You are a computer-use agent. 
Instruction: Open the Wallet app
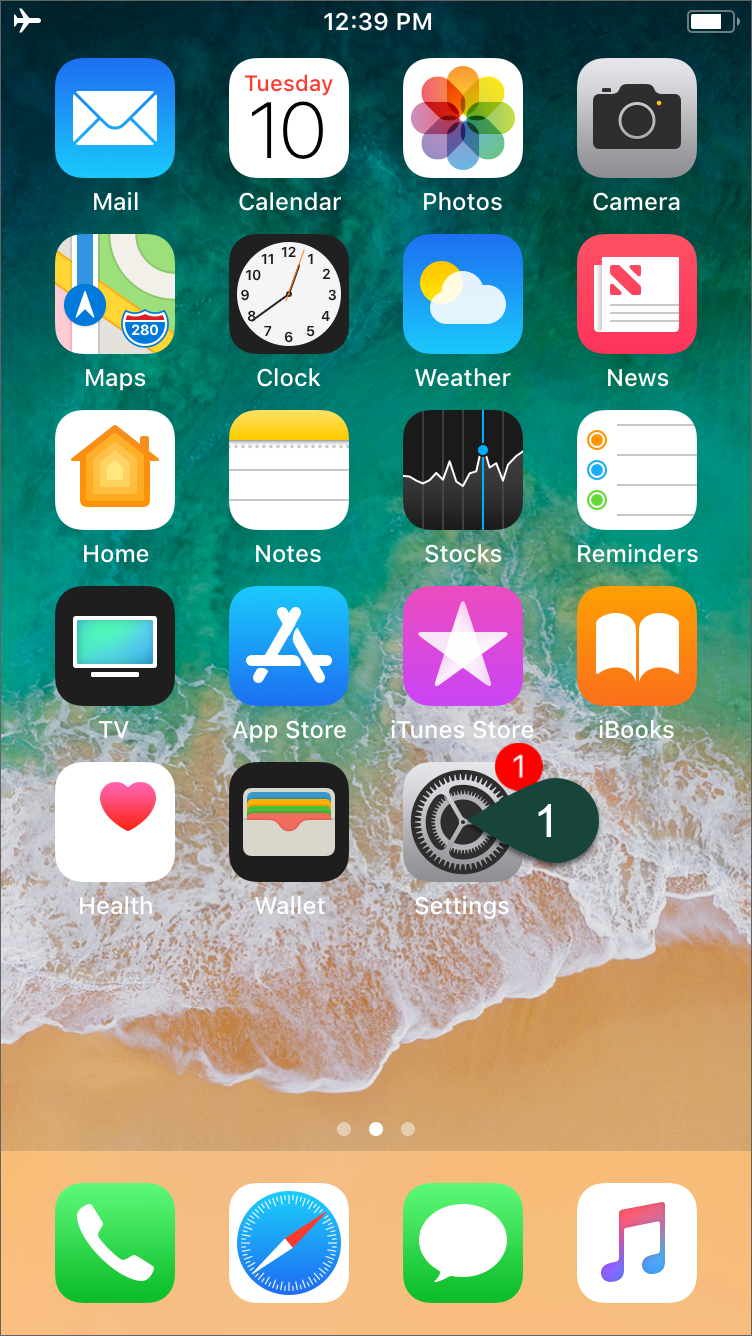[x=289, y=822]
